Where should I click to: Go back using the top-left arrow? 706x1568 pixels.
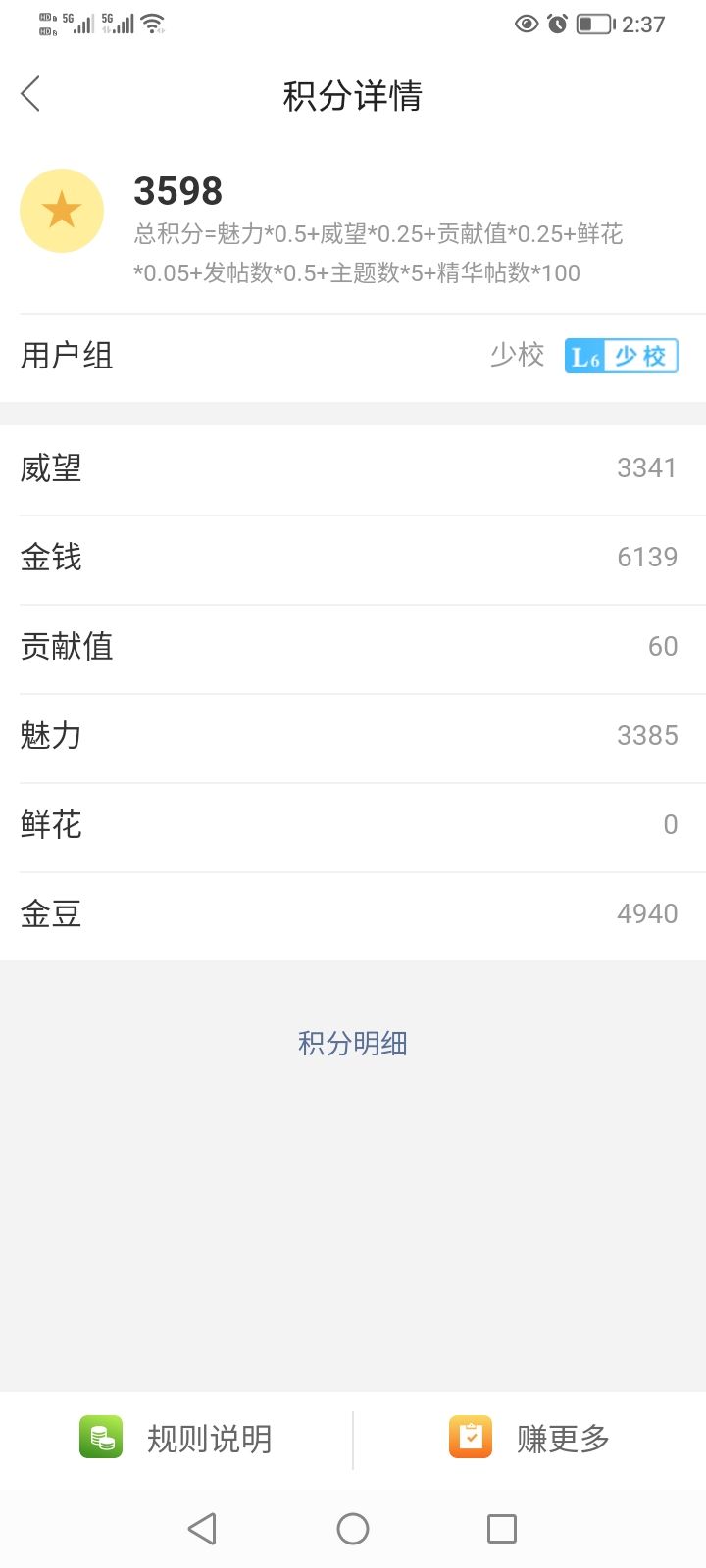point(30,94)
